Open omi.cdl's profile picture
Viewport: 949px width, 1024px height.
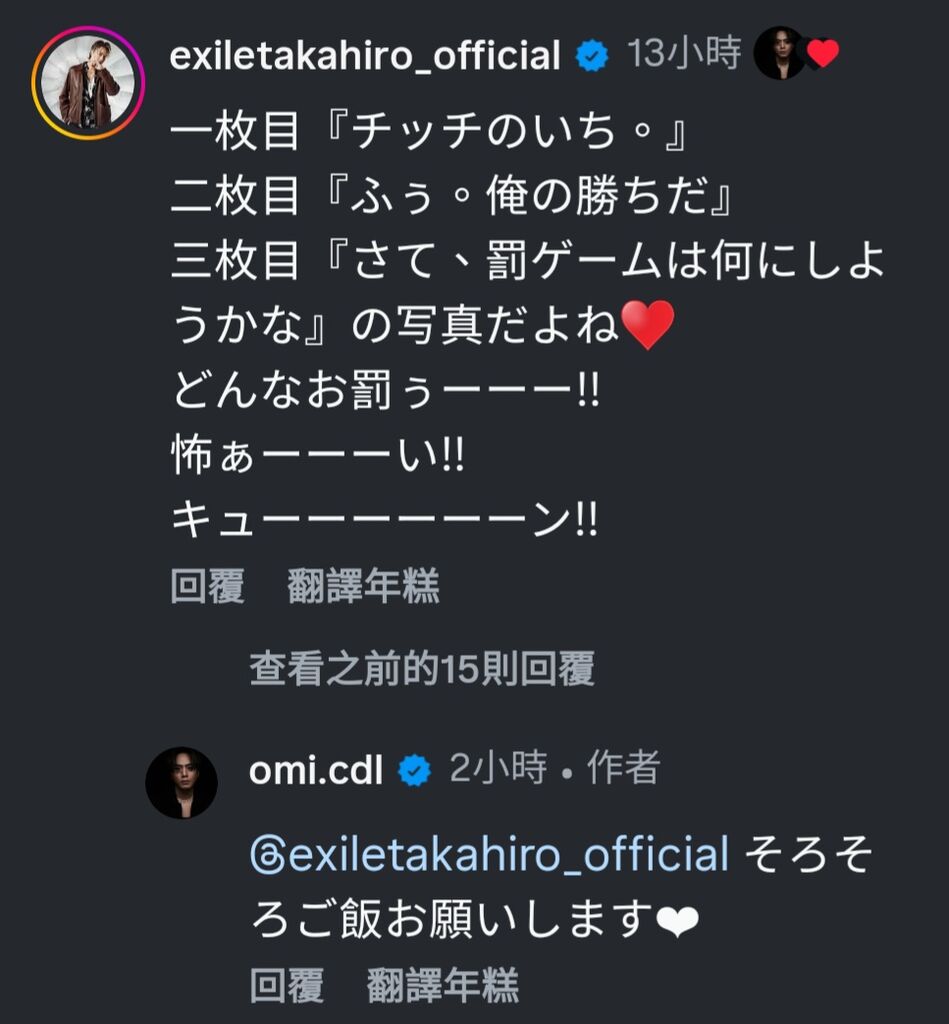click(x=181, y=782)
